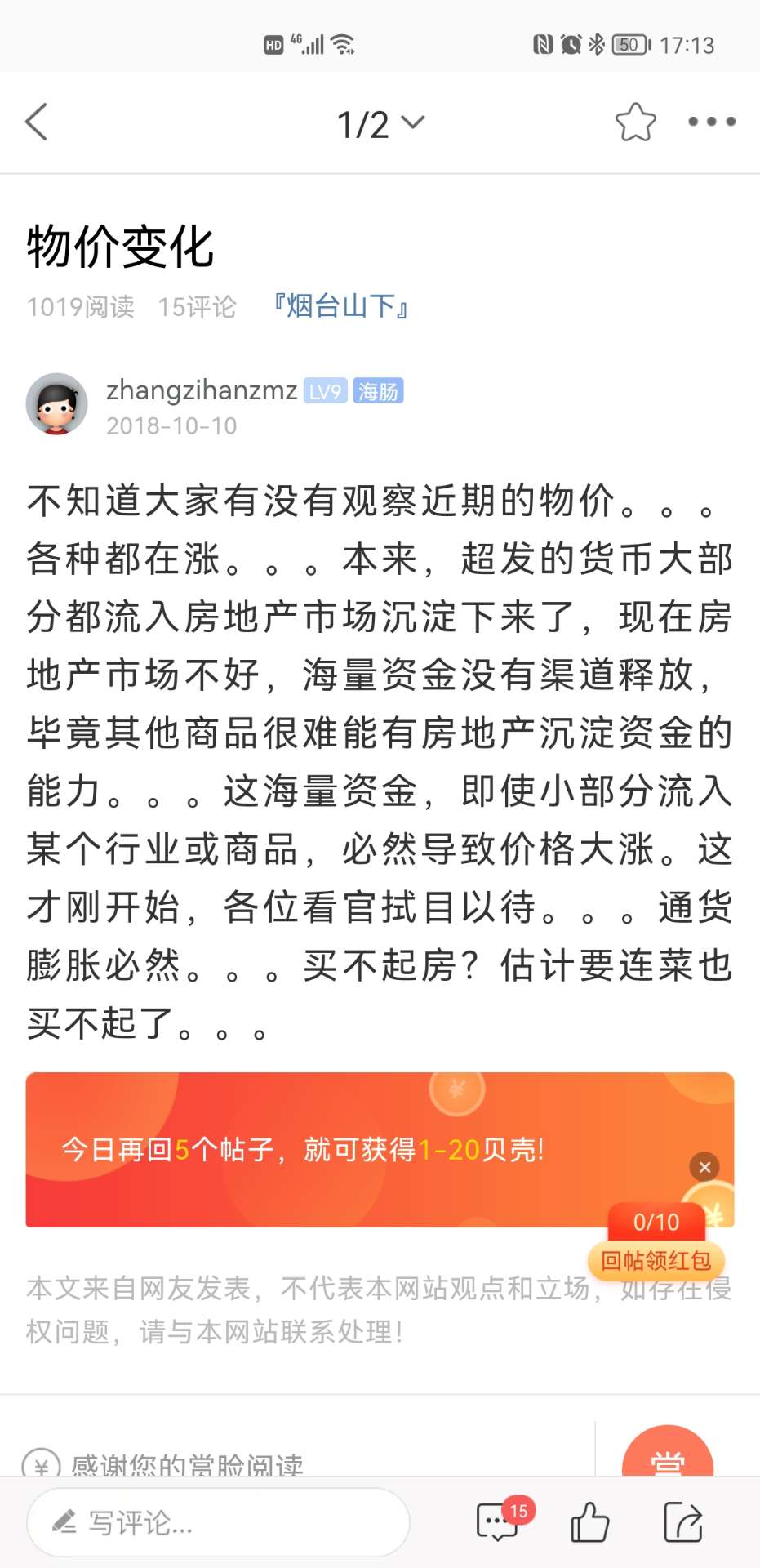Tap the 写评论 comment field

(x=218, y=1523)
